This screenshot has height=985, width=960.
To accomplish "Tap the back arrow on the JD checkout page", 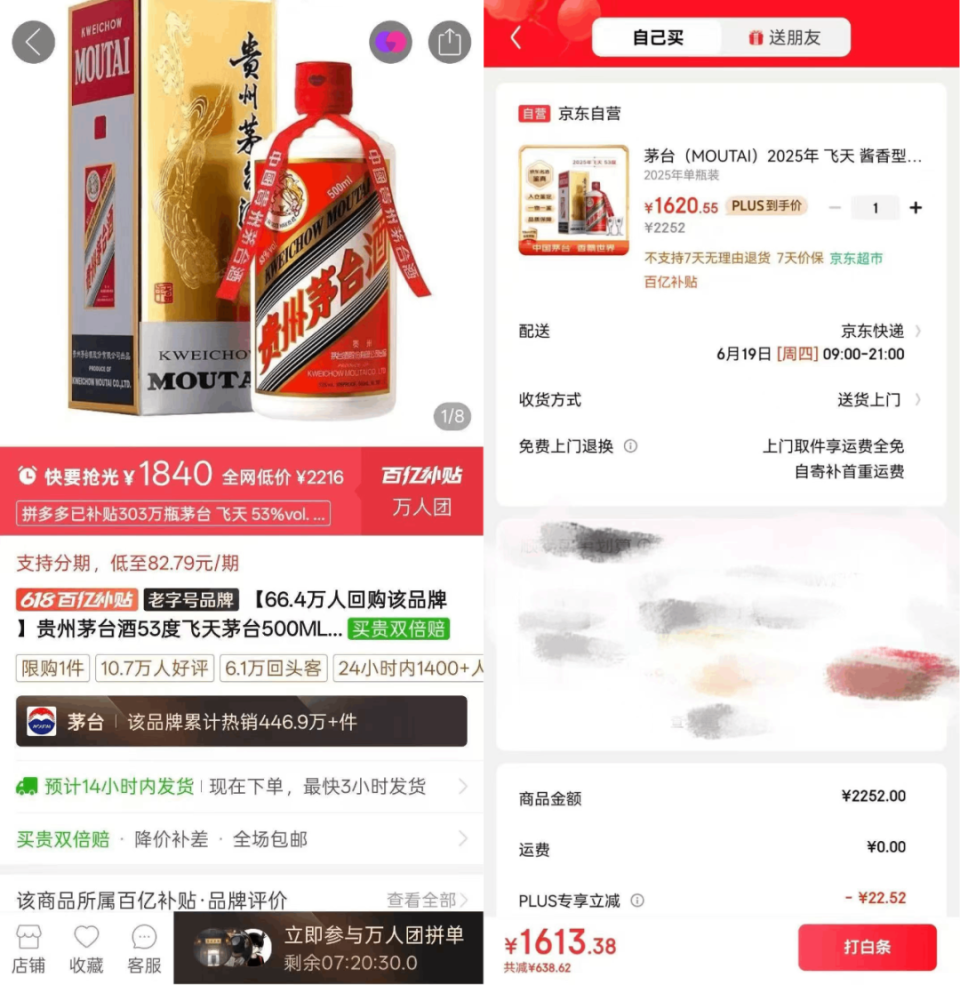I will [x=517, y=36].
